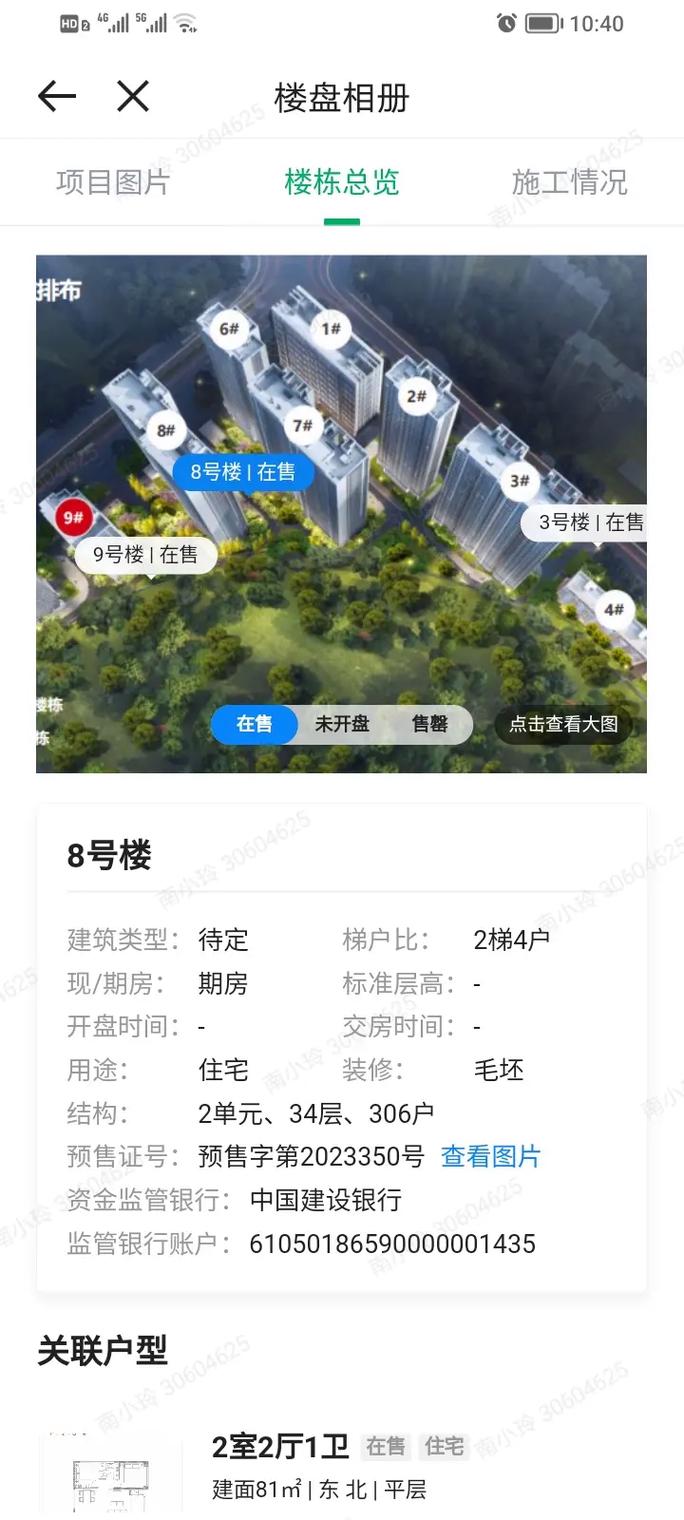Filter buildings by 售罄
Image resolution: width=684 pixels, height=1520 pixels.
point(430,724)
